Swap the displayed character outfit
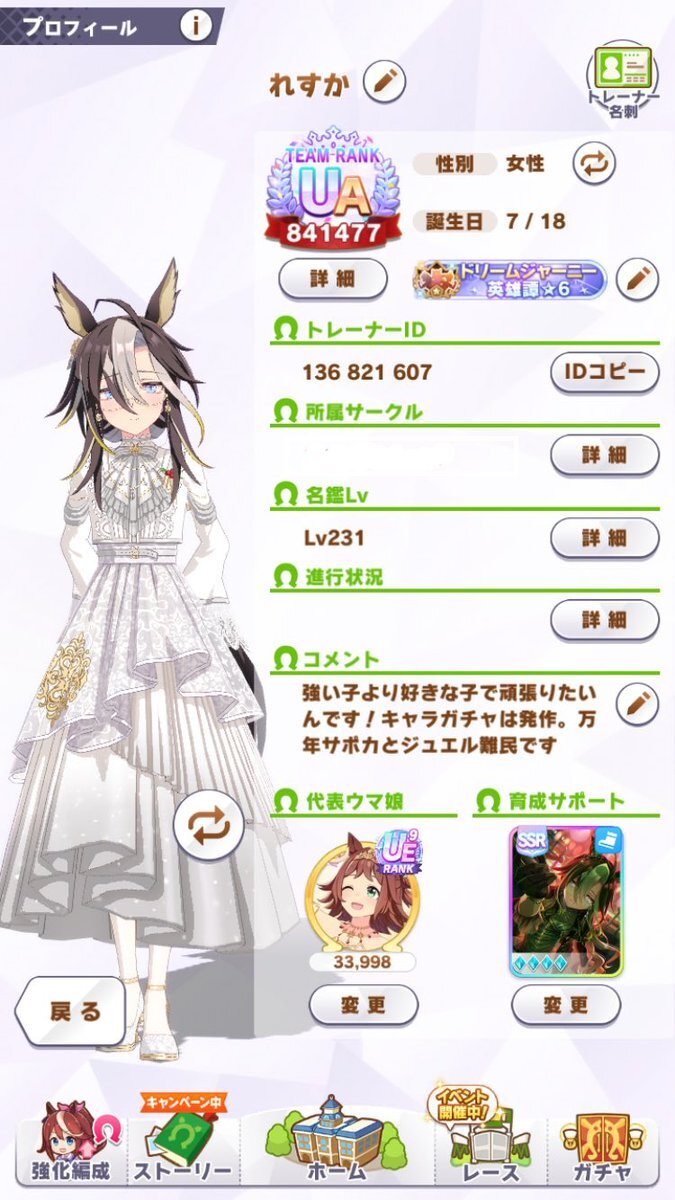 pyautogui.click(x=209, y=827)
